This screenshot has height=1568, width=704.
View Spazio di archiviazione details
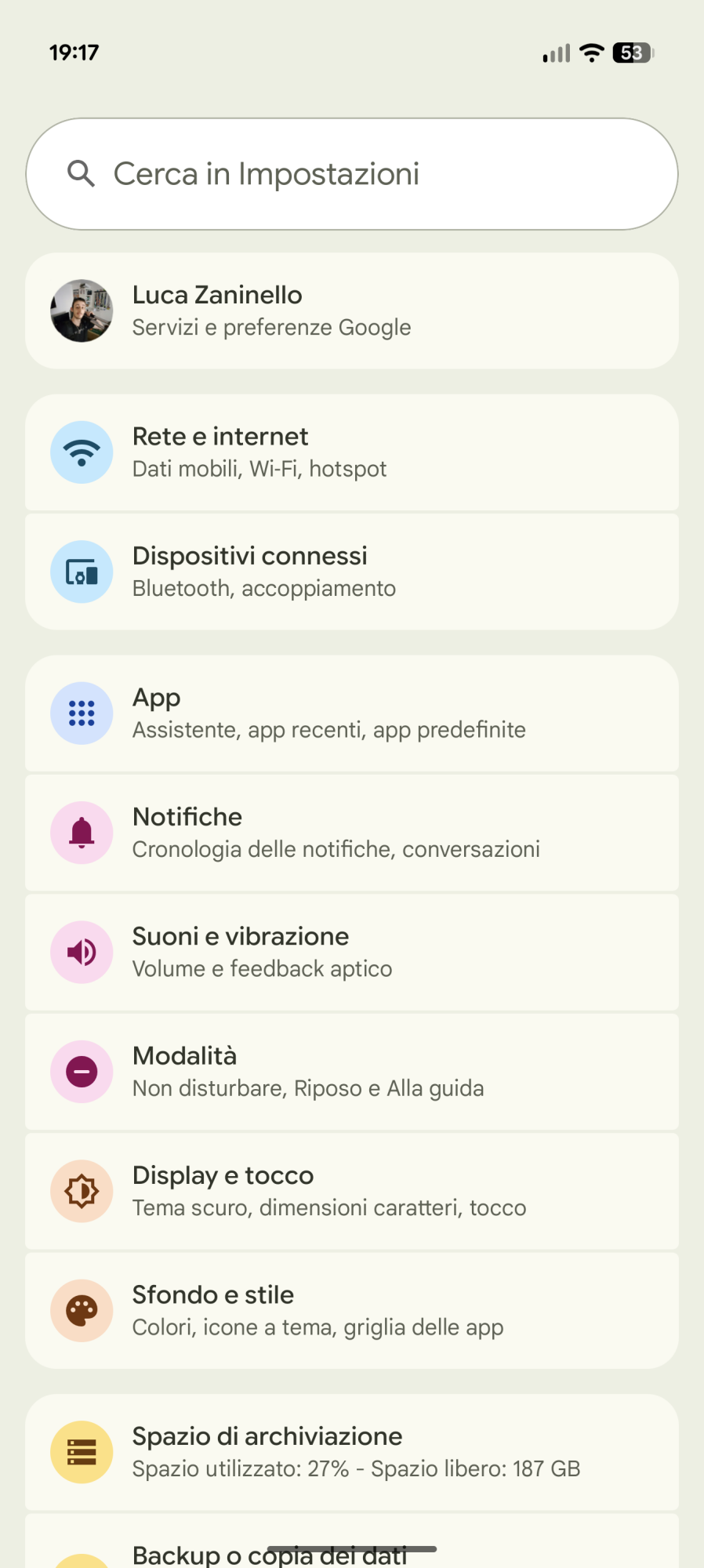[x=351, y=1452]
